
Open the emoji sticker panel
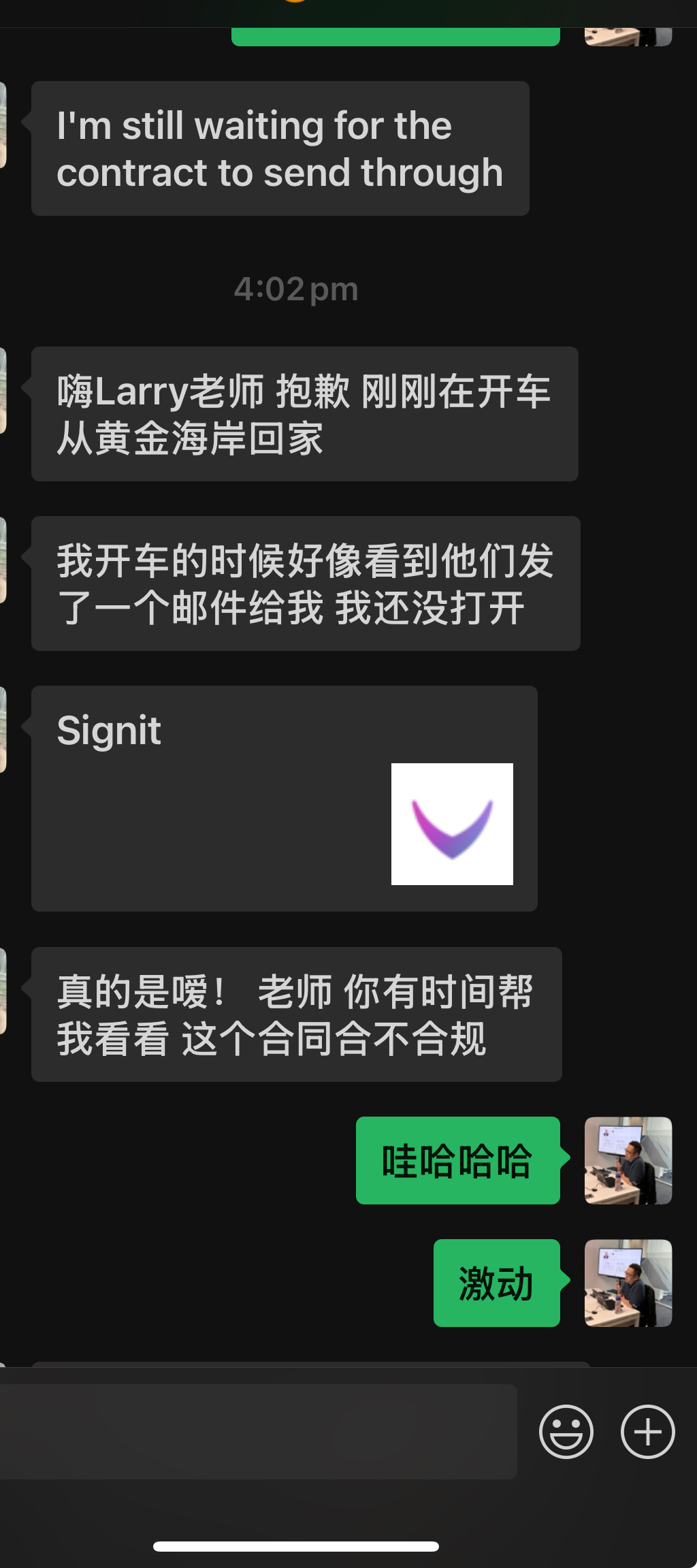[x=566, y=1431]
